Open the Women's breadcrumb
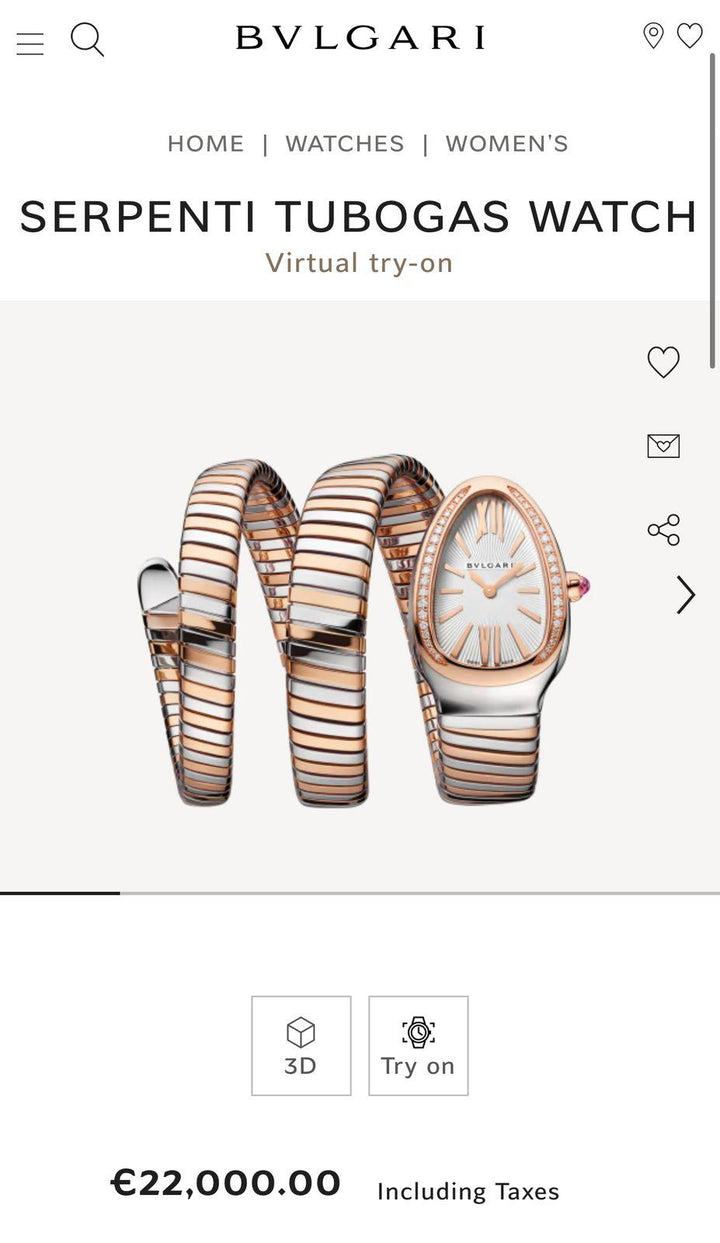 coord(507,144)
